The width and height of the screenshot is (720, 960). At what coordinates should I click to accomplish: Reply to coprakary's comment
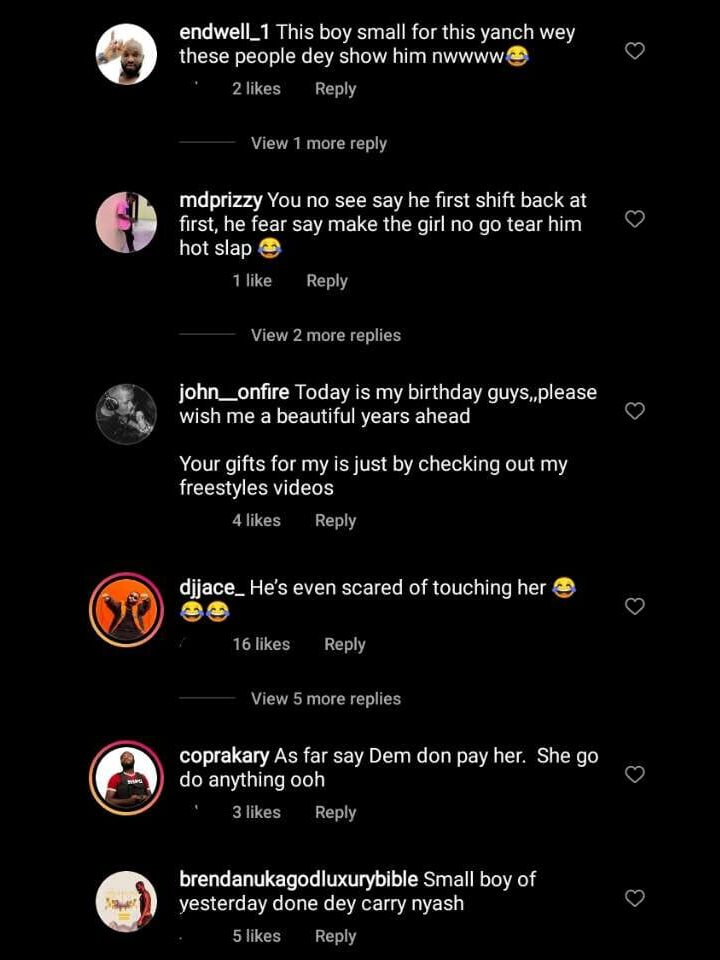[x=335, y=812]
